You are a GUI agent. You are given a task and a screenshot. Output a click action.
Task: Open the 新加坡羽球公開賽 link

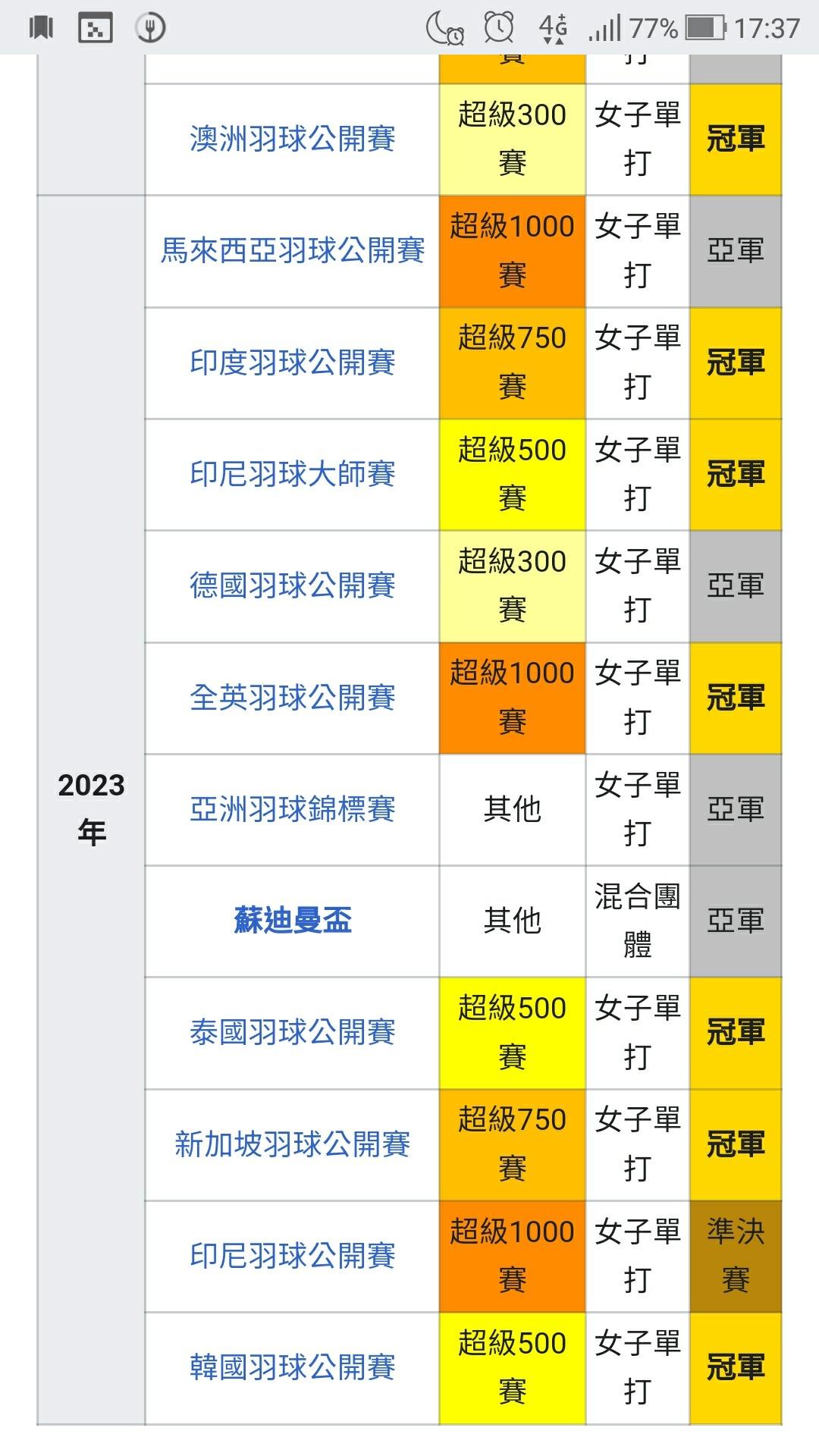(x=292, y=1144)
